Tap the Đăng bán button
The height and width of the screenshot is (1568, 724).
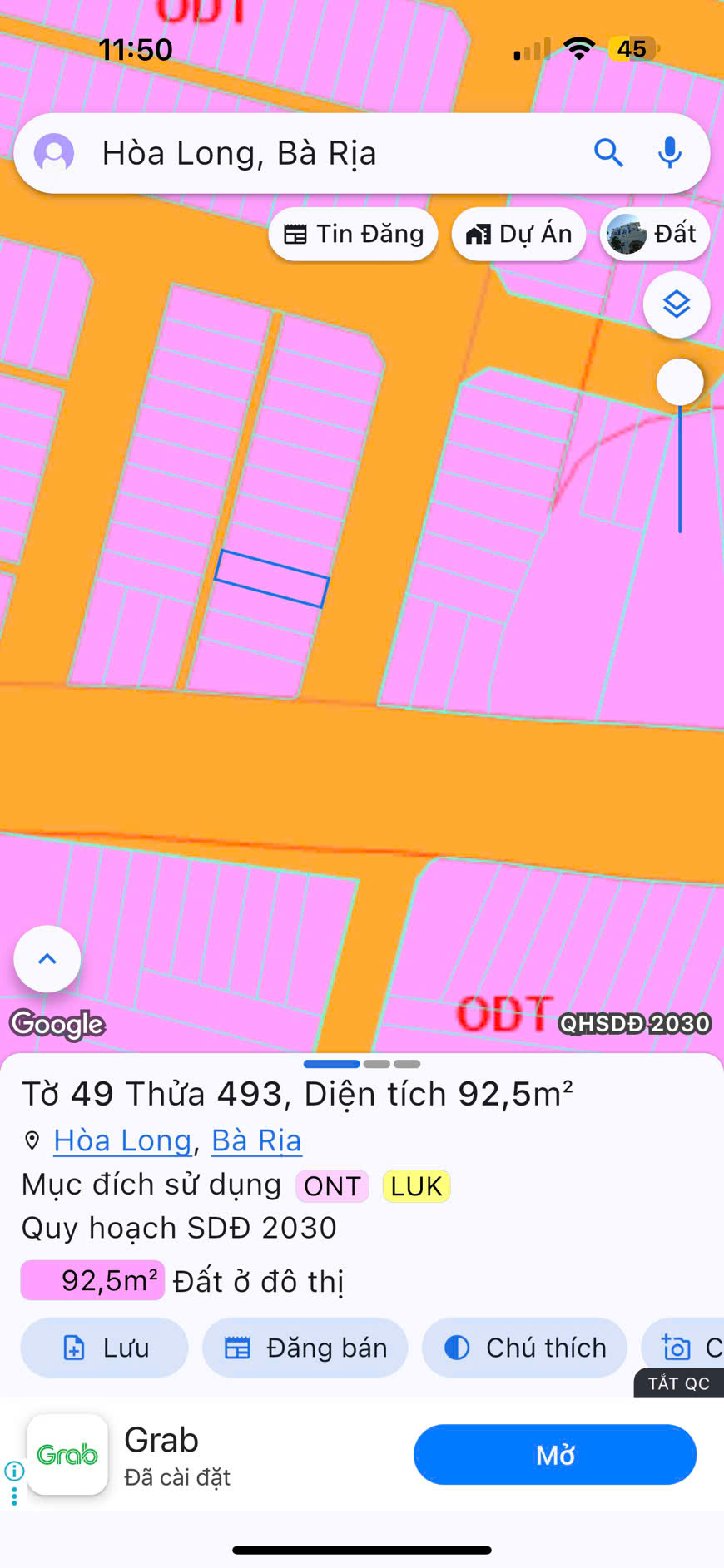coord(305,1348)
